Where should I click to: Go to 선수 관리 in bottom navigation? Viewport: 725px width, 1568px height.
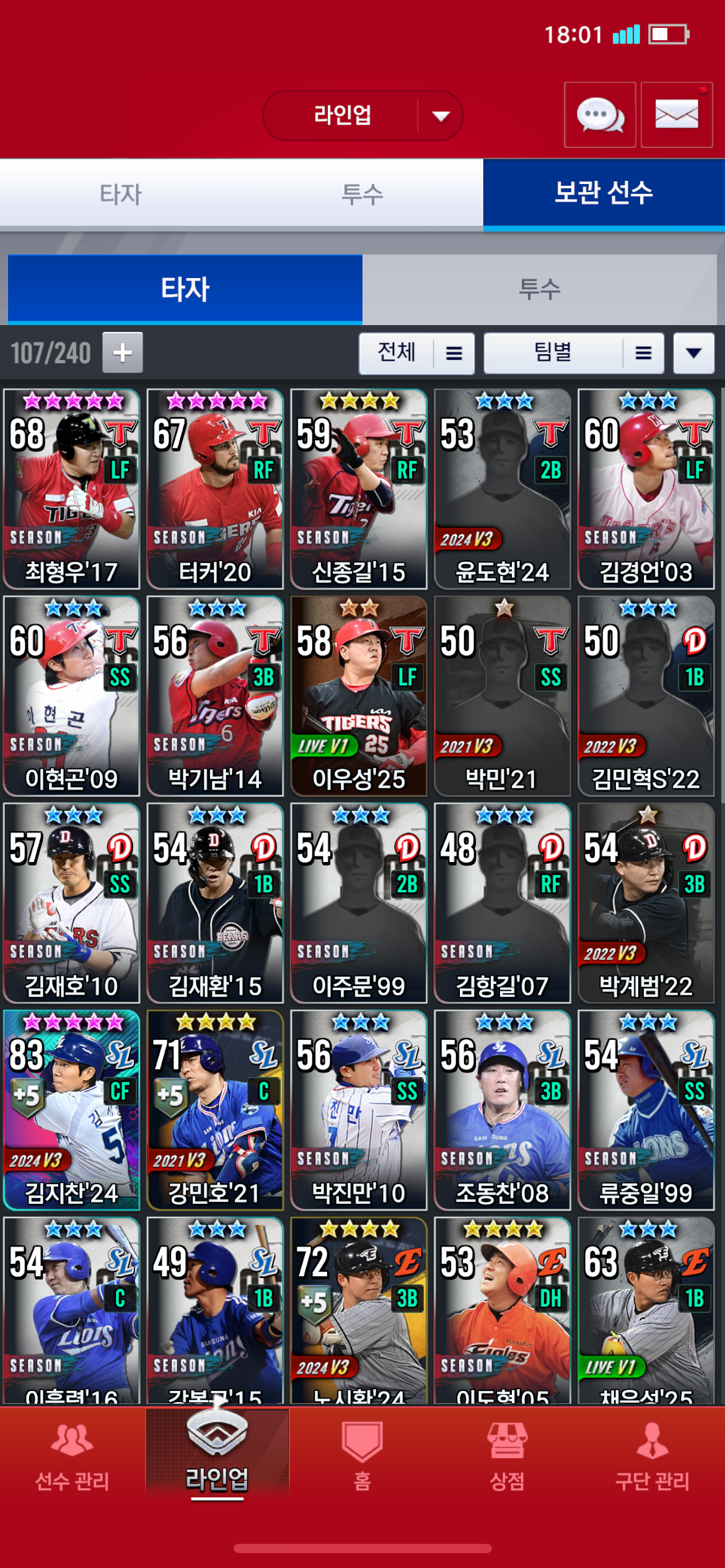pos(72,1455)
